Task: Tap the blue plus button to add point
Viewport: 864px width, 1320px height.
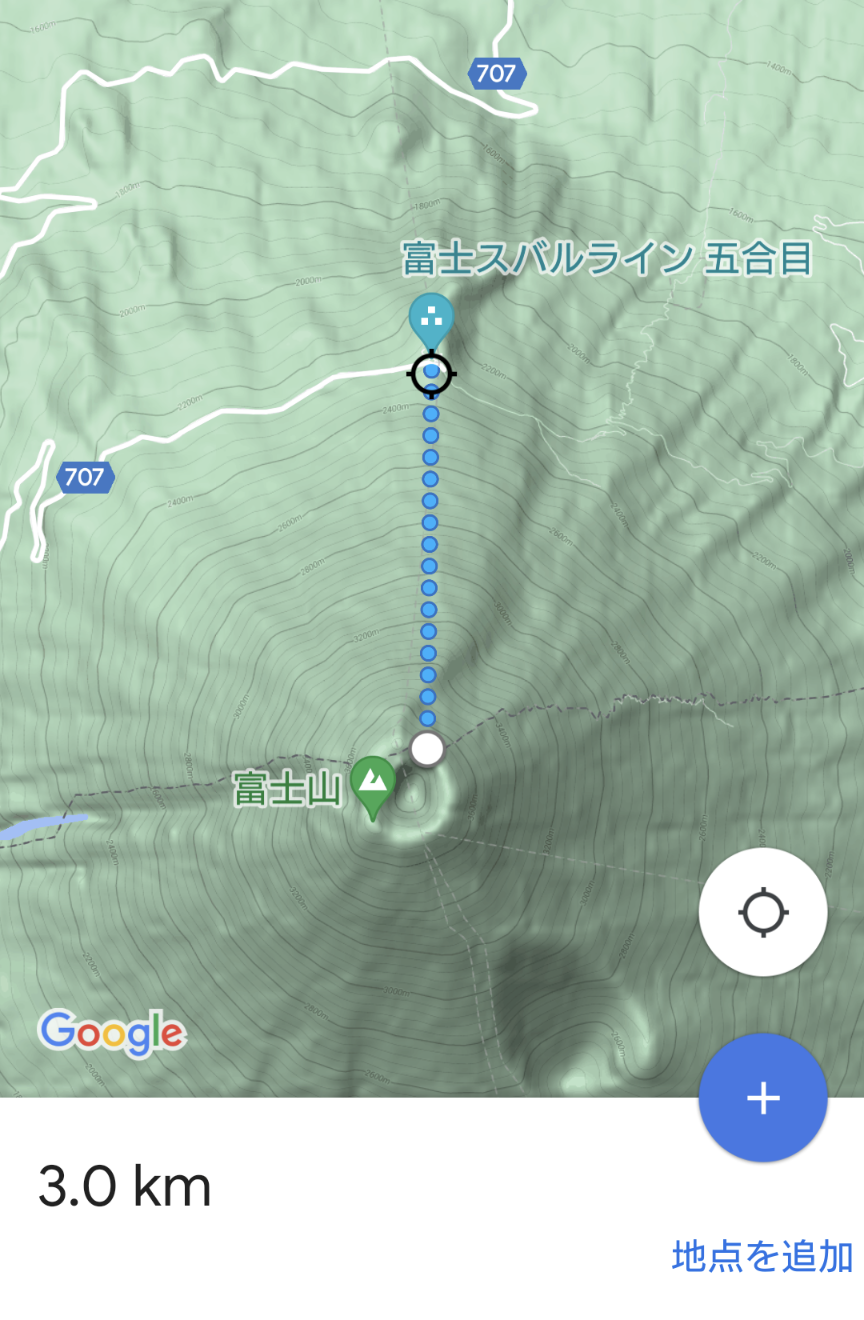Action: pyautogui.click(x=762, y=1097)
